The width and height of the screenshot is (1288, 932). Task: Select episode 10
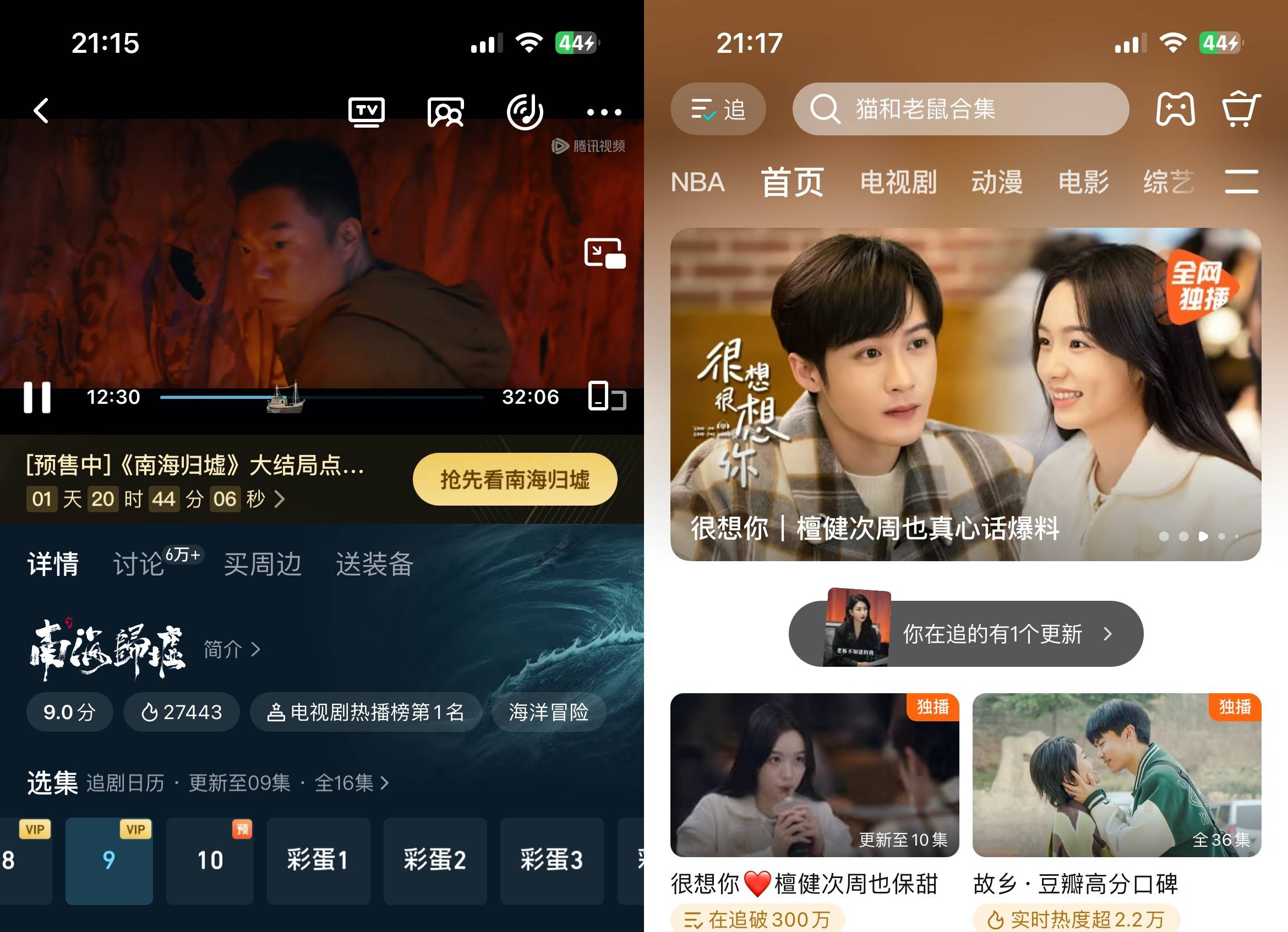[210, 860]
